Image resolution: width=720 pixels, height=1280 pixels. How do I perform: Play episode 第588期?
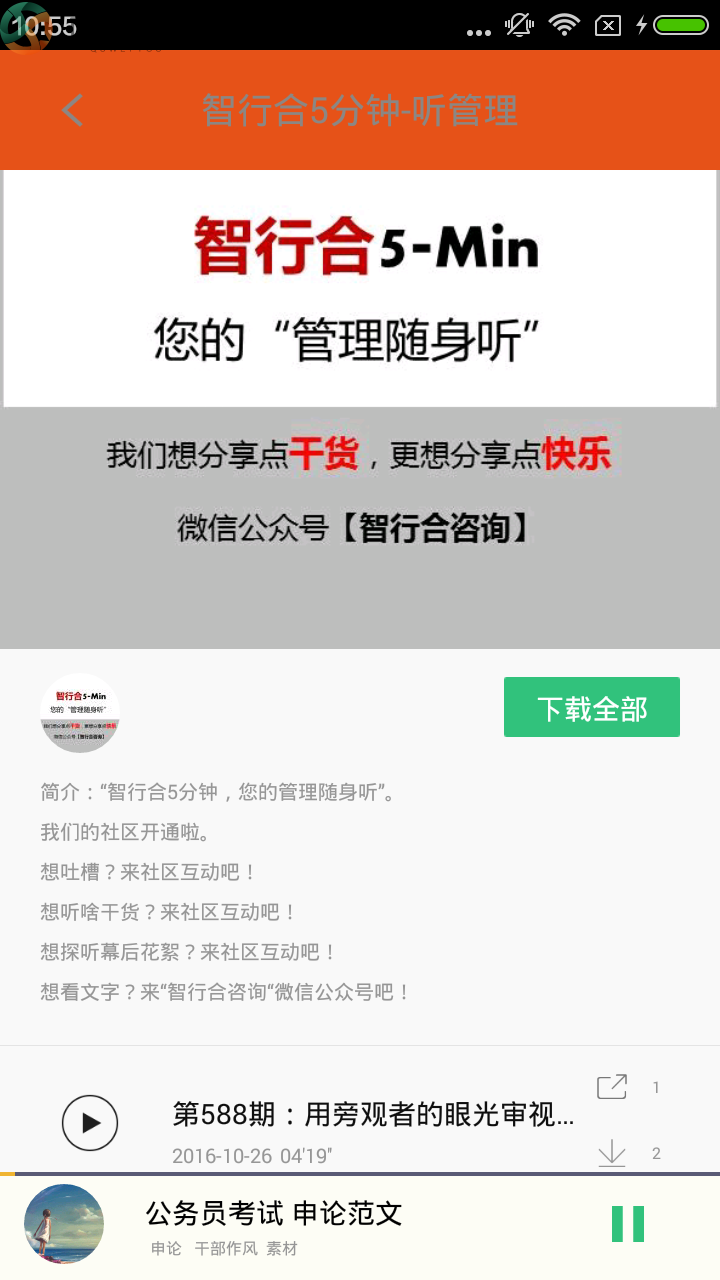[x=90, y=1122]
